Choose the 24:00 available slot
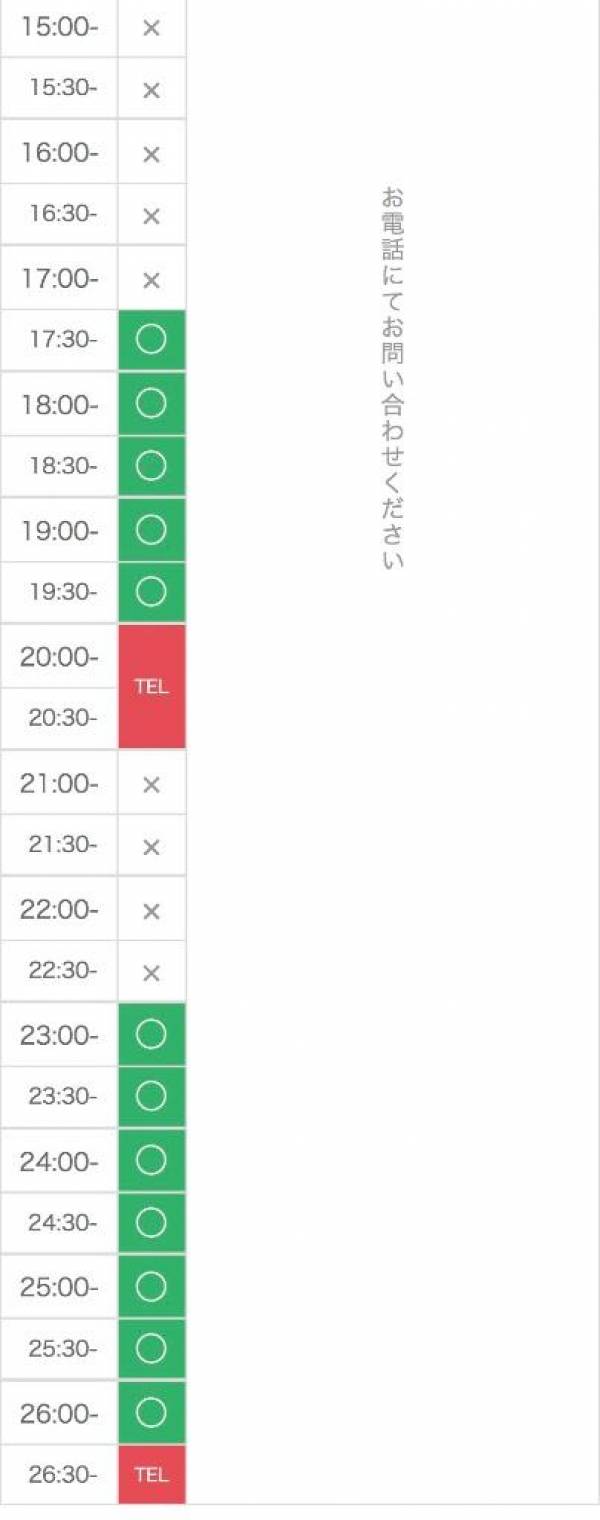The height and width of the screenshot is (1520, 600). (x=151, y=1161)
